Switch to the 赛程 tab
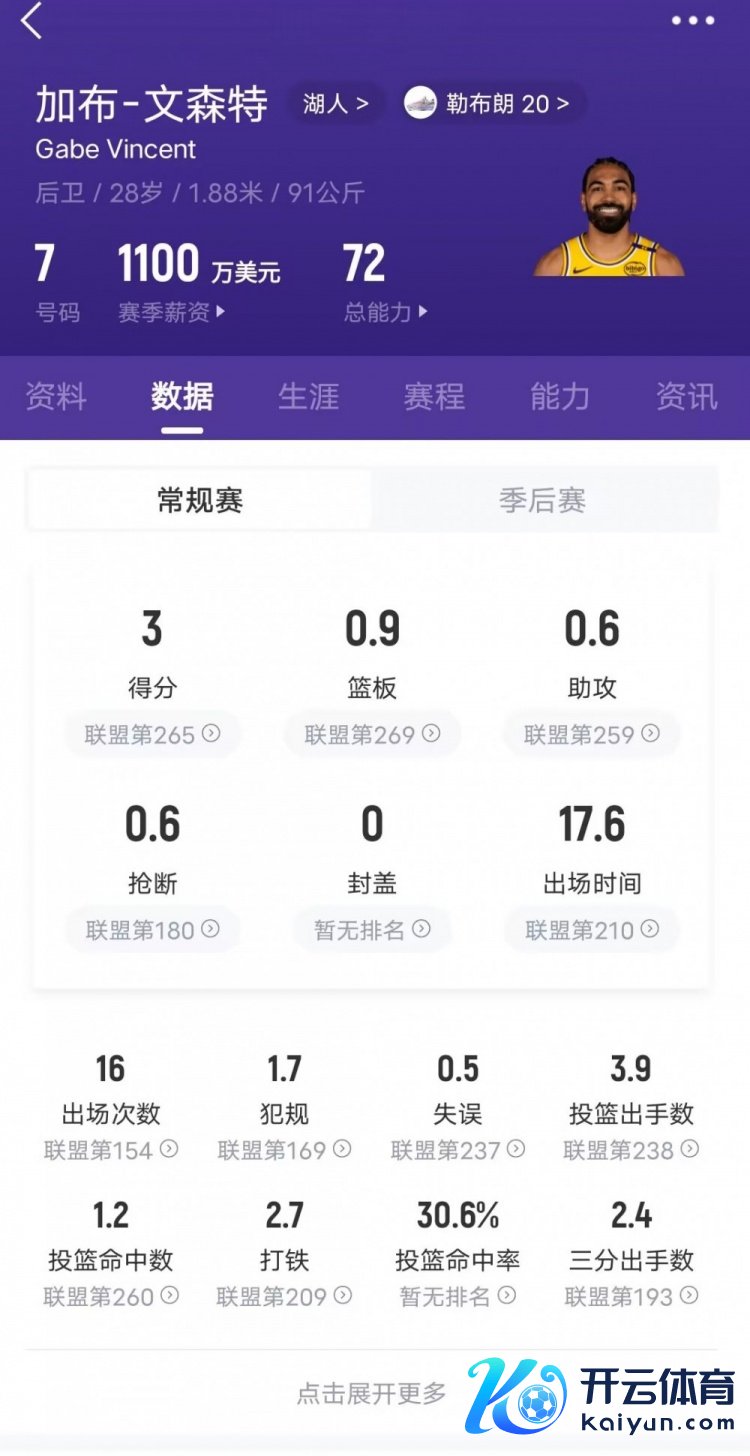Screen dimensions: 750x1456 point(434,397)
